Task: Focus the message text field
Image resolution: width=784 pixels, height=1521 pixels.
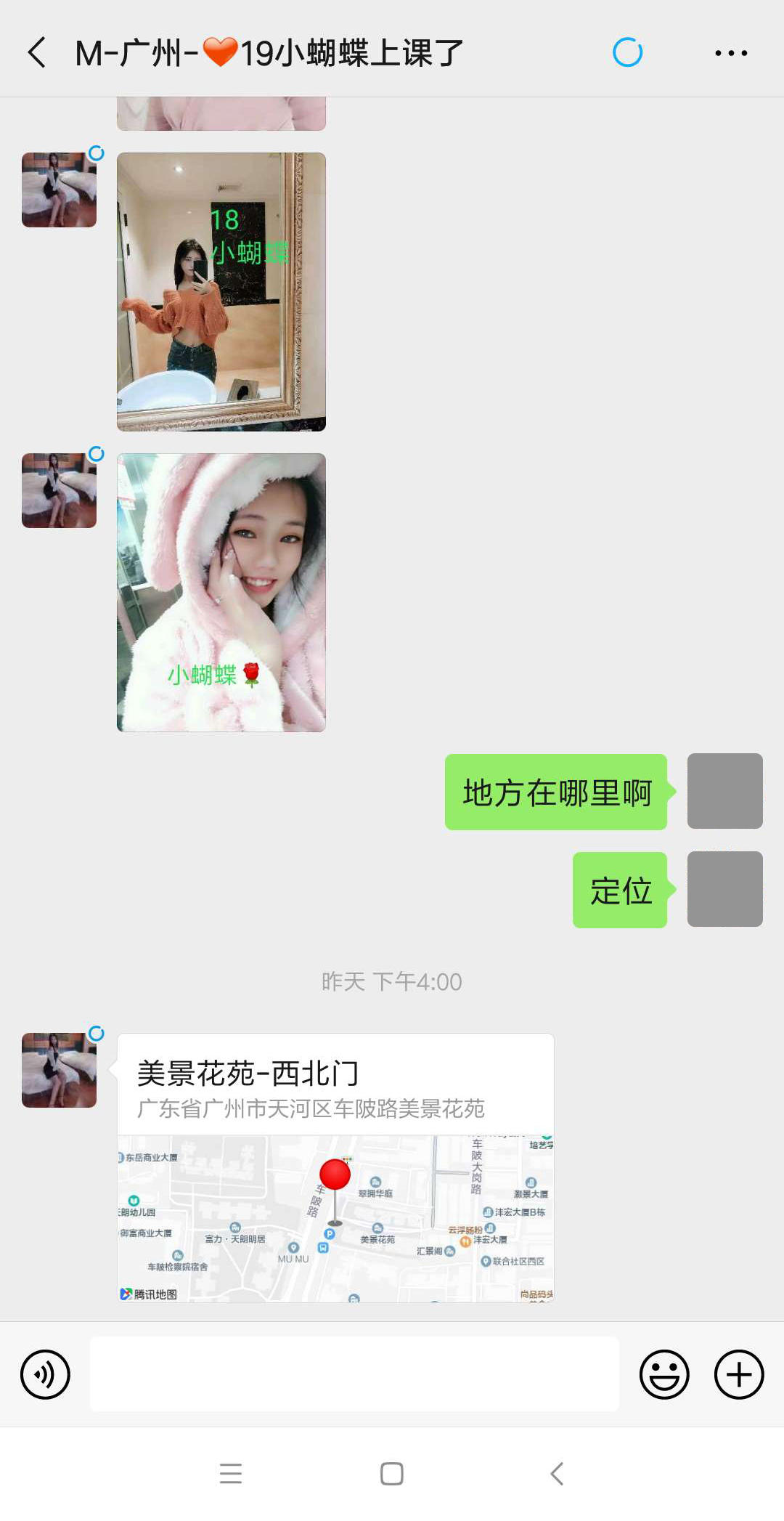Action: tap(354, 1374)
